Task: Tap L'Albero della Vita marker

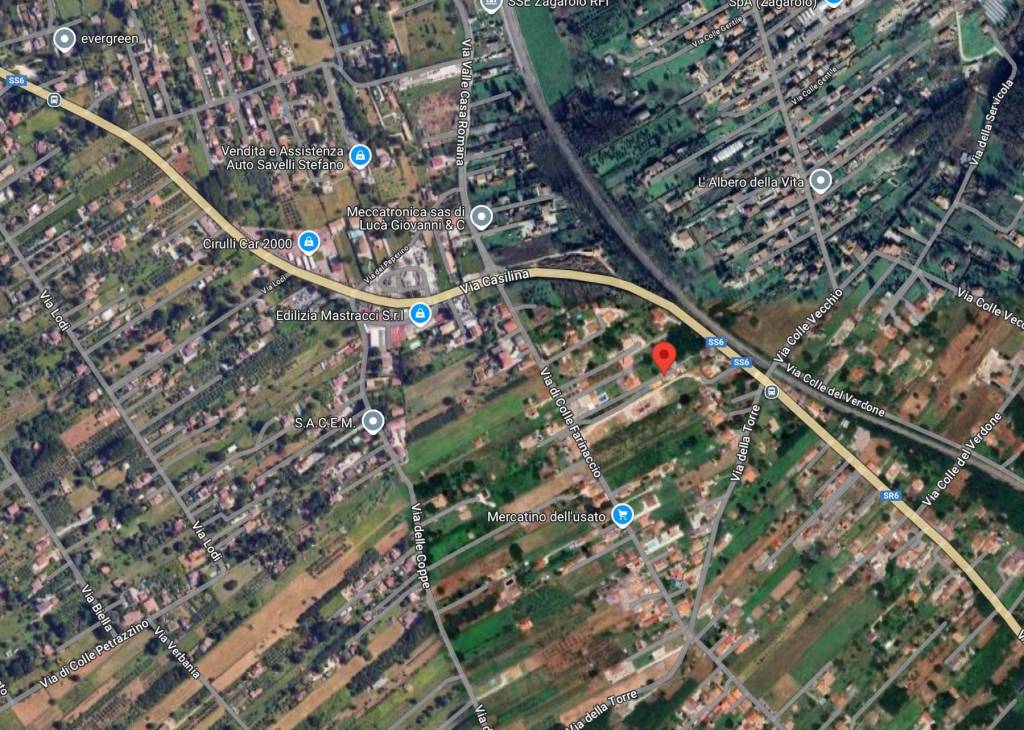Action: (820, 181)
